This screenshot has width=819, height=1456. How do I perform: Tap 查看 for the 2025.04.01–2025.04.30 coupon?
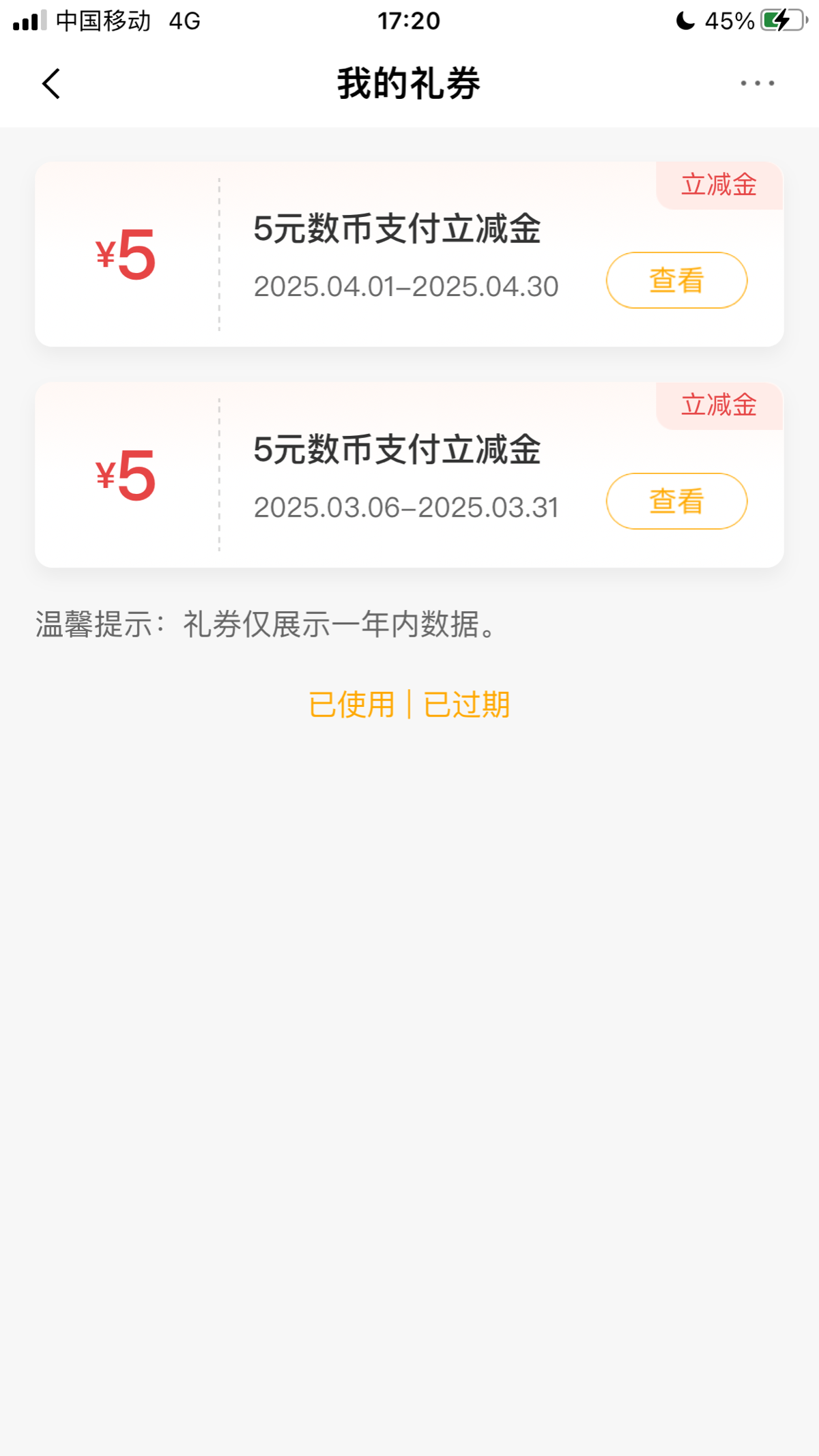[676, 280]
